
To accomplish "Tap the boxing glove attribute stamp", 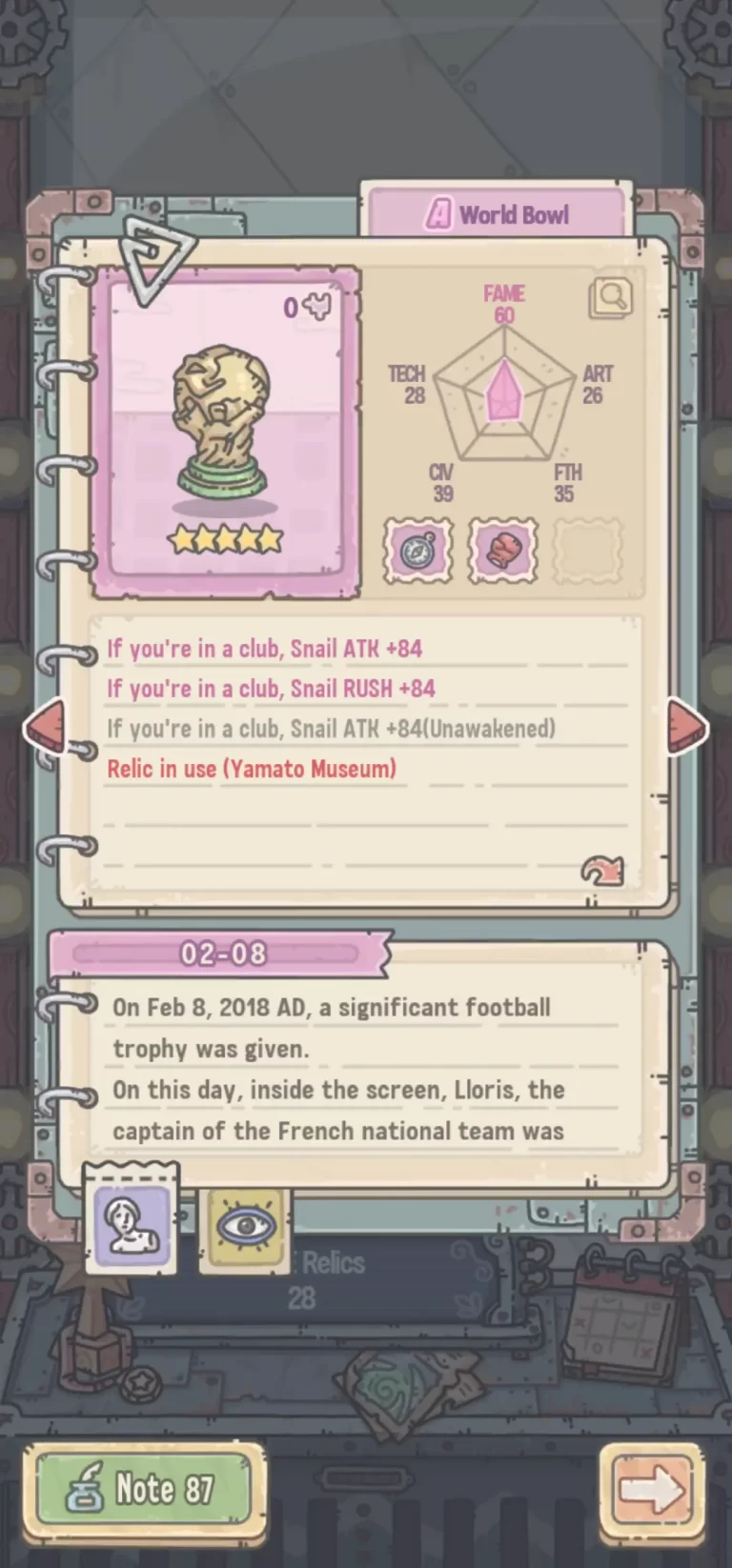I will click(502, 551).
